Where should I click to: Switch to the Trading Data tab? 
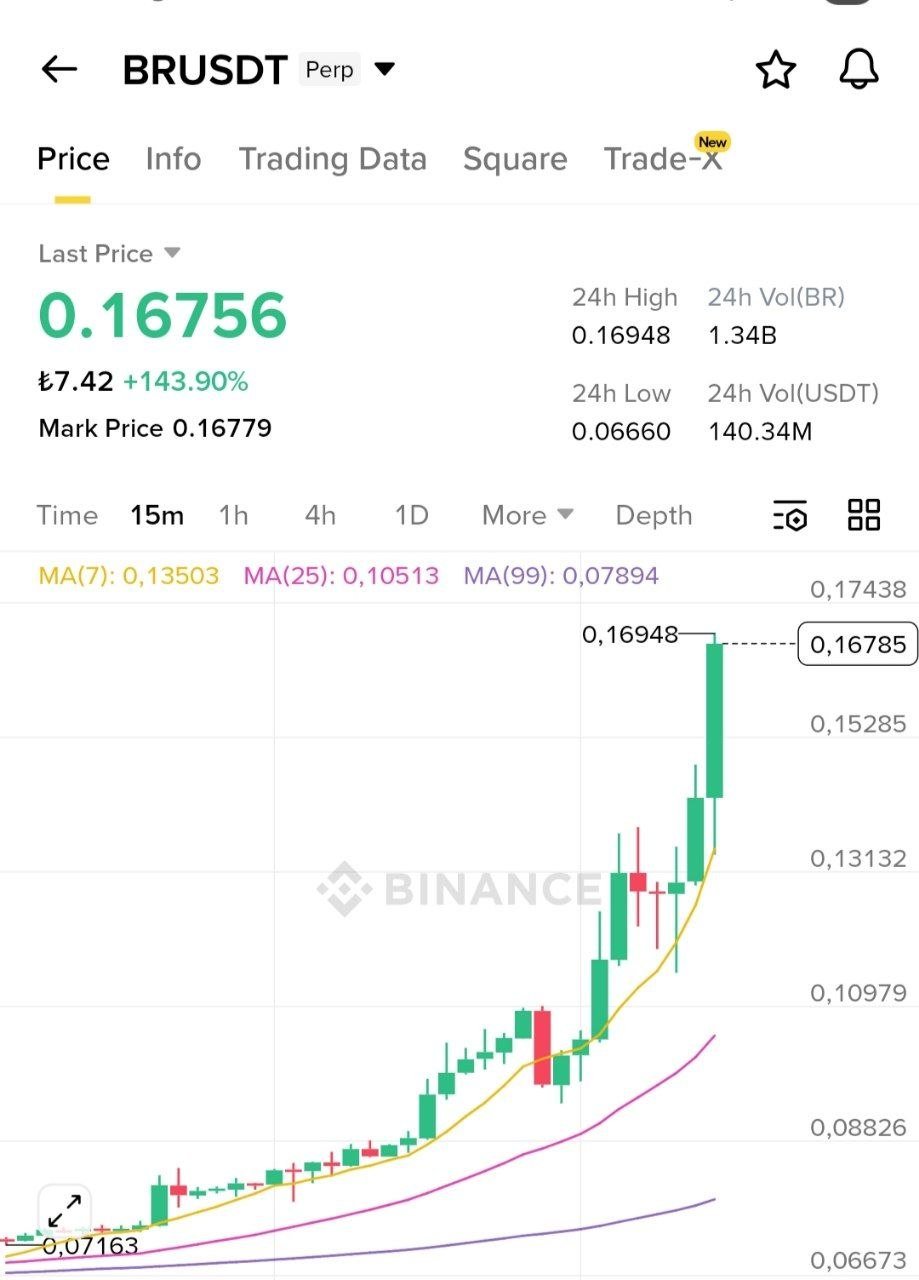click(332, 159)
